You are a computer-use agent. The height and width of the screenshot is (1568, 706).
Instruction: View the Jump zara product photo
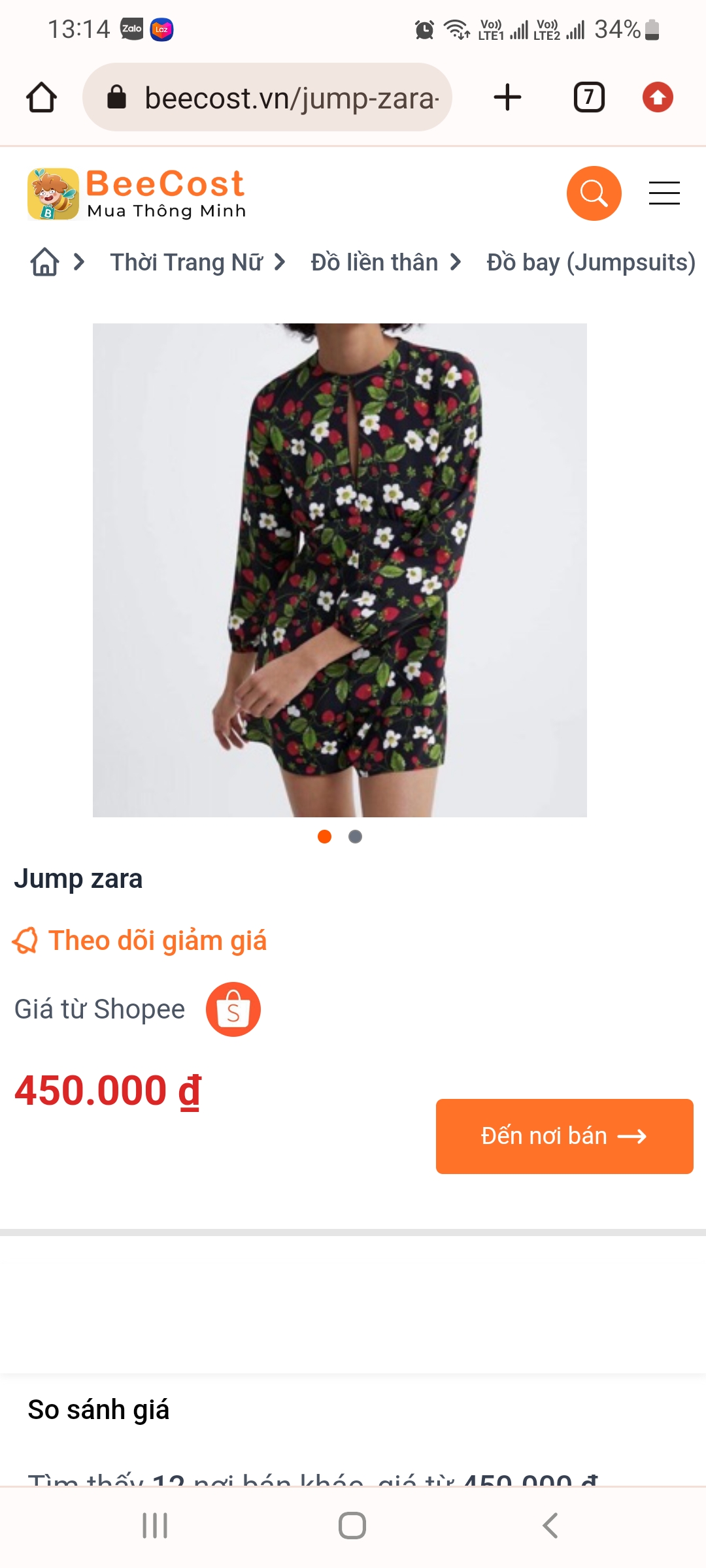coord(340,570)
